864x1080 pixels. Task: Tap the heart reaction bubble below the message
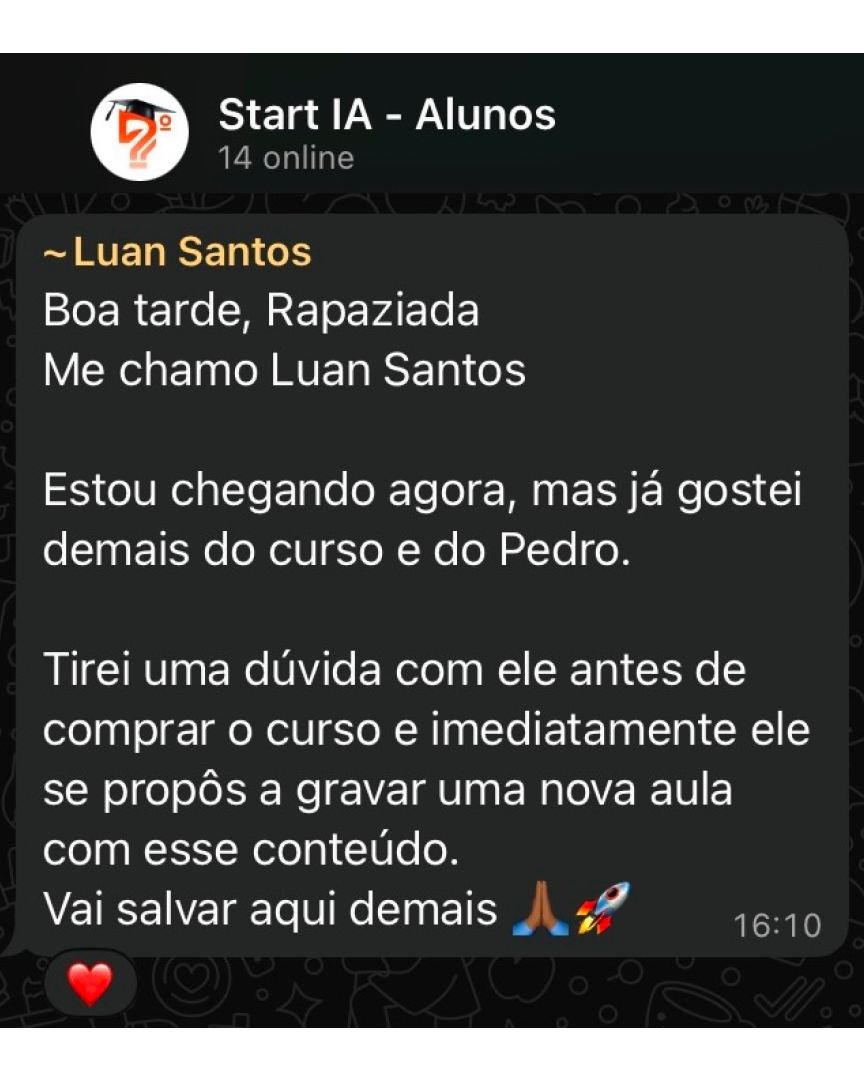click(88, 984)
